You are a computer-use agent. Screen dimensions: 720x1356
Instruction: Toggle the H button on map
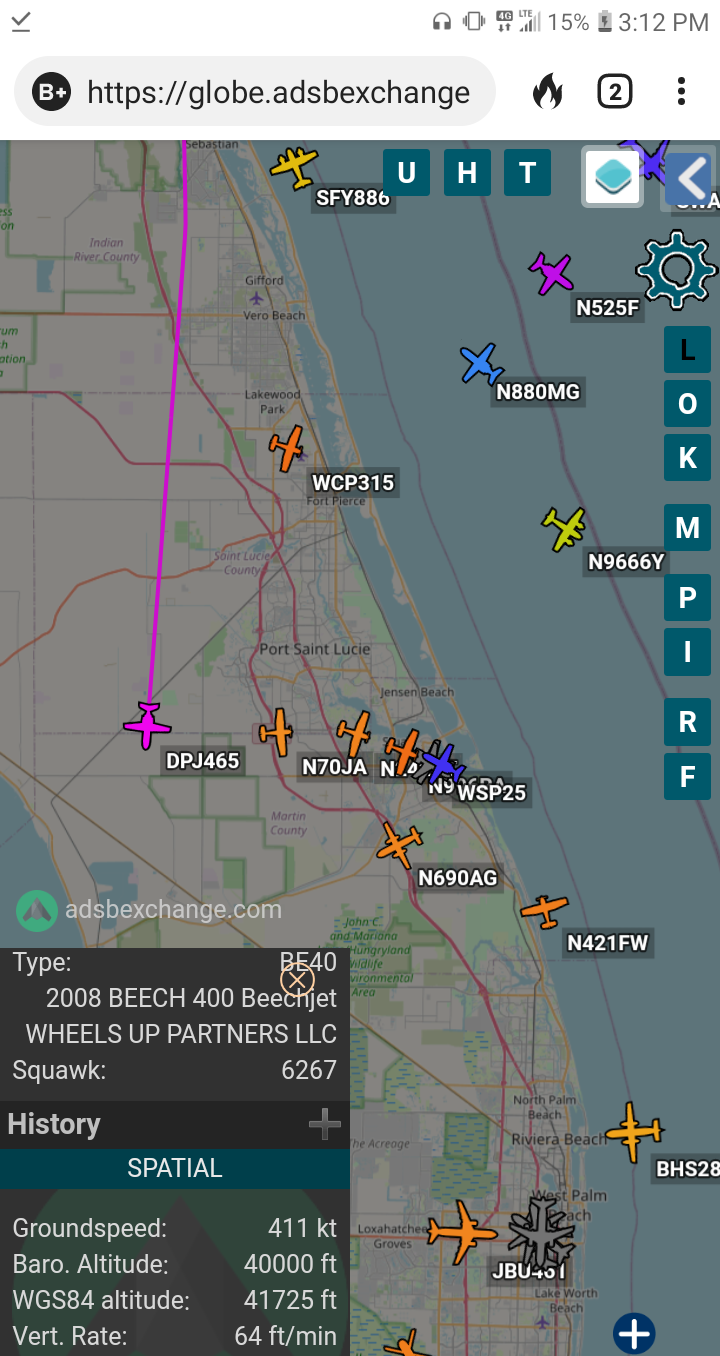(467, 173)
